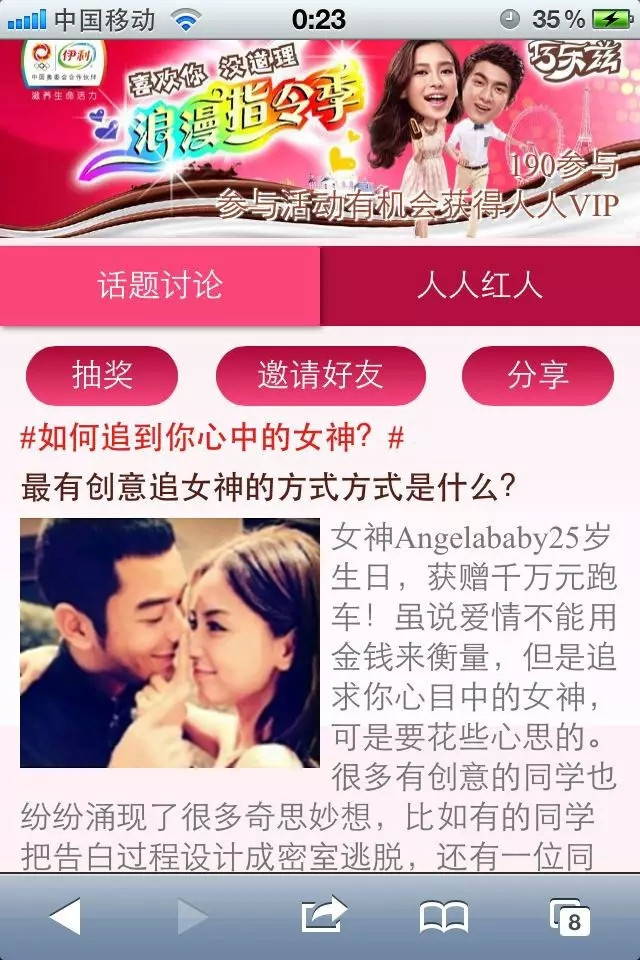The height and width of the screenshot is (960, 640).
Task: Tap the 分享 button
Action: click(538, 376)
